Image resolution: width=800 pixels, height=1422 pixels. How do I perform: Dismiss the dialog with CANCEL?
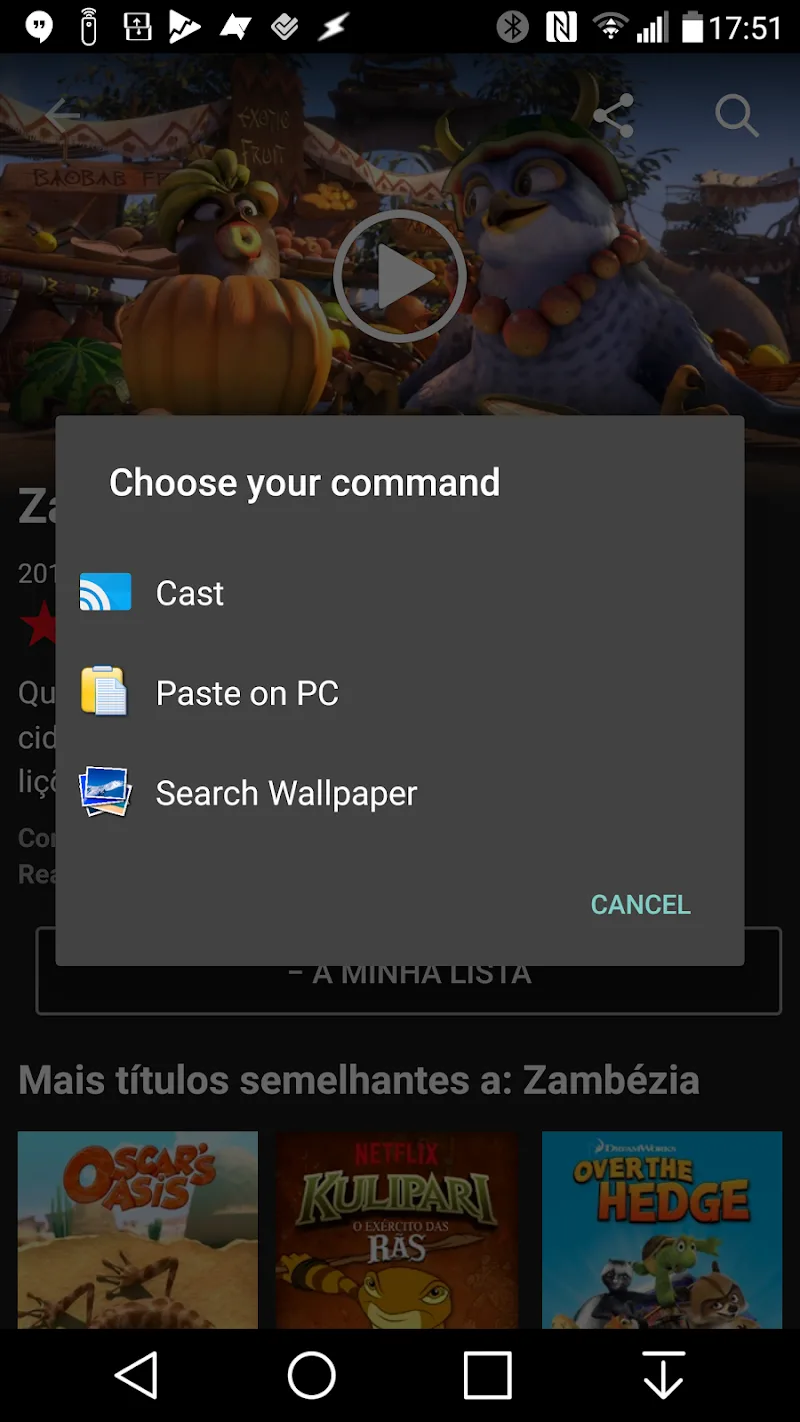click(640, 904)
